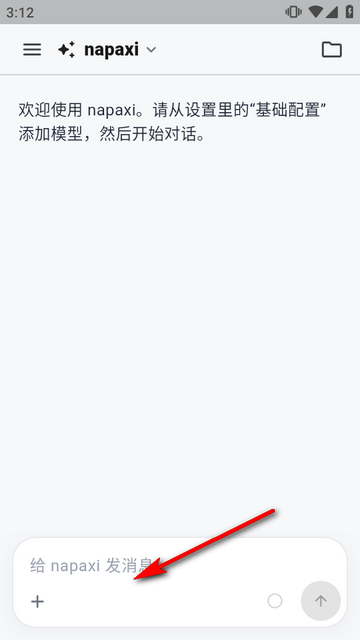This screenshot has width=360, height=640.
Task: Open the hamburger drawer menu
Action: pyautogui.click(x=32, y=50)
